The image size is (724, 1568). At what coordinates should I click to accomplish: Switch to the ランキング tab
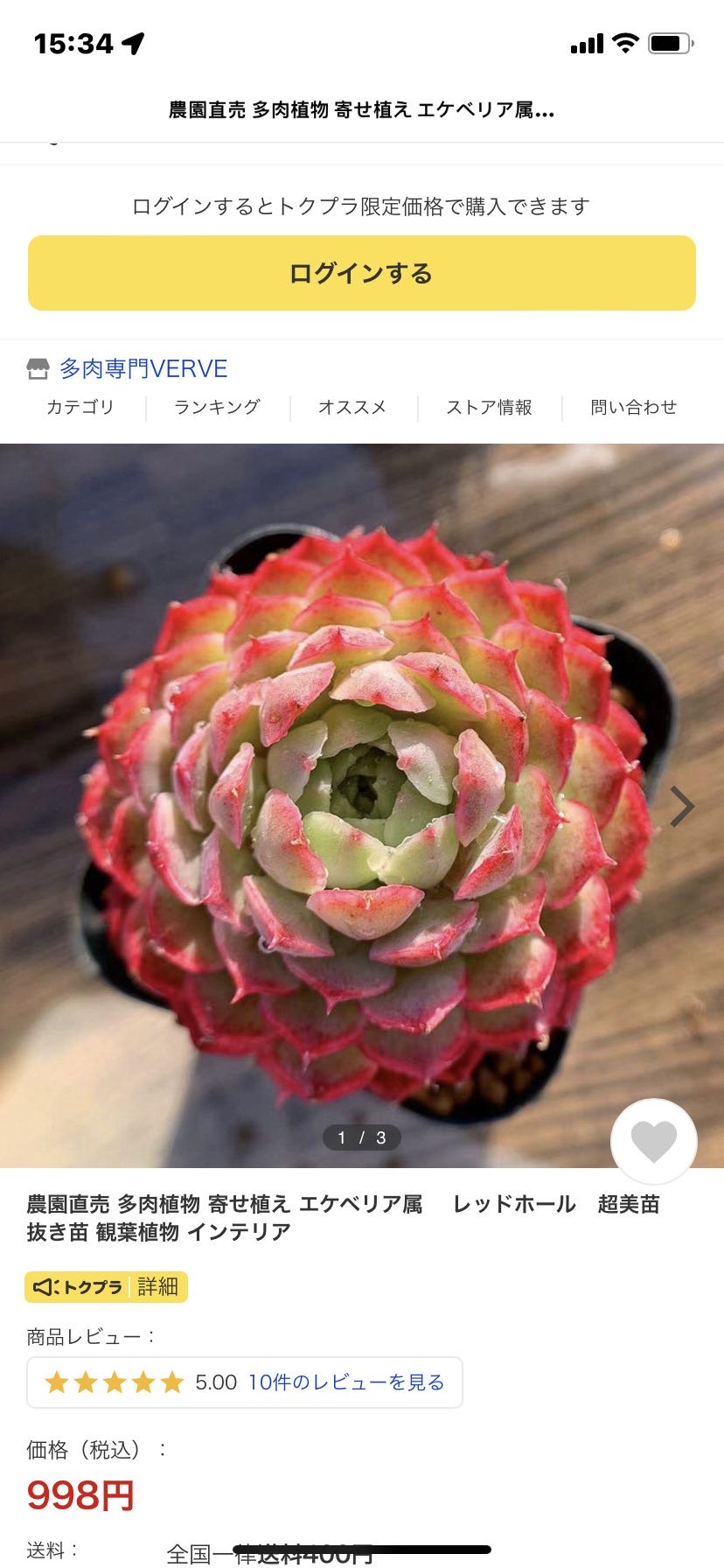pyautogui.click(x=217, y=407)
